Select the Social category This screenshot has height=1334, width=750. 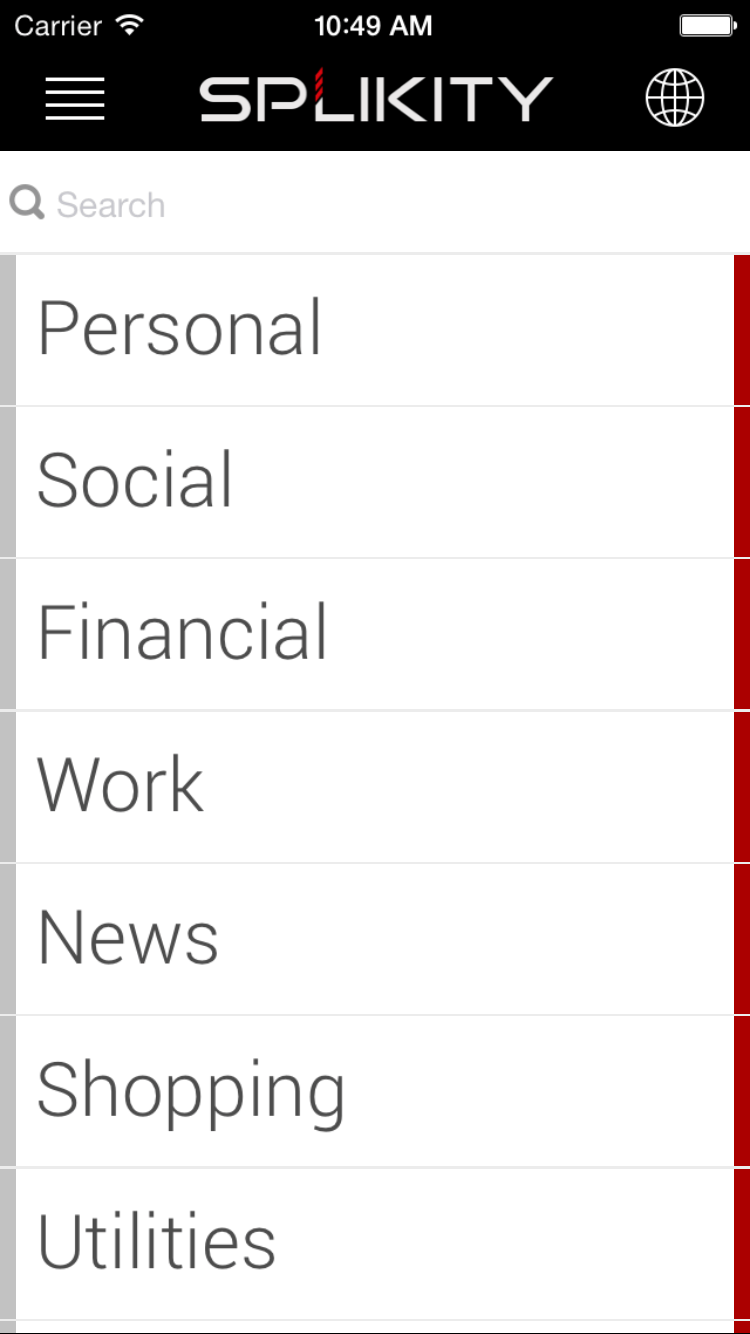click(375, 482)
